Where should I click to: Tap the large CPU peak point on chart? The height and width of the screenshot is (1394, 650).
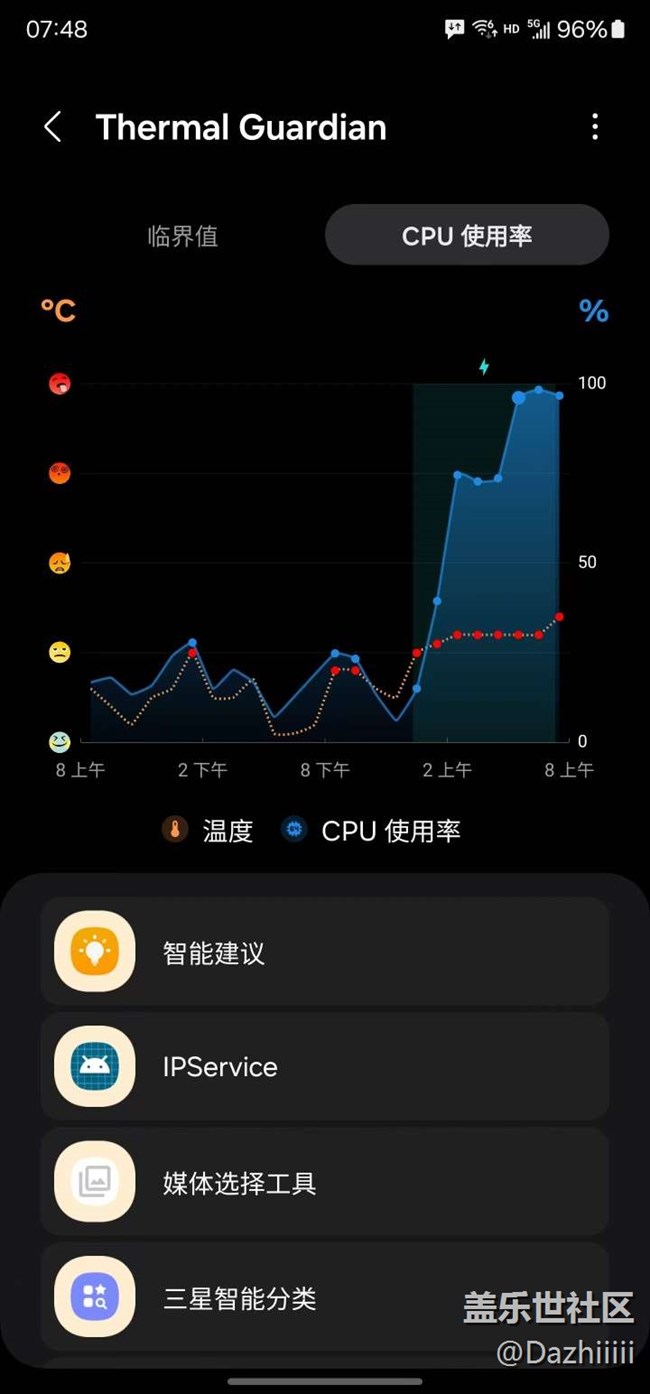pyautogui.click(x=519, y=398)
